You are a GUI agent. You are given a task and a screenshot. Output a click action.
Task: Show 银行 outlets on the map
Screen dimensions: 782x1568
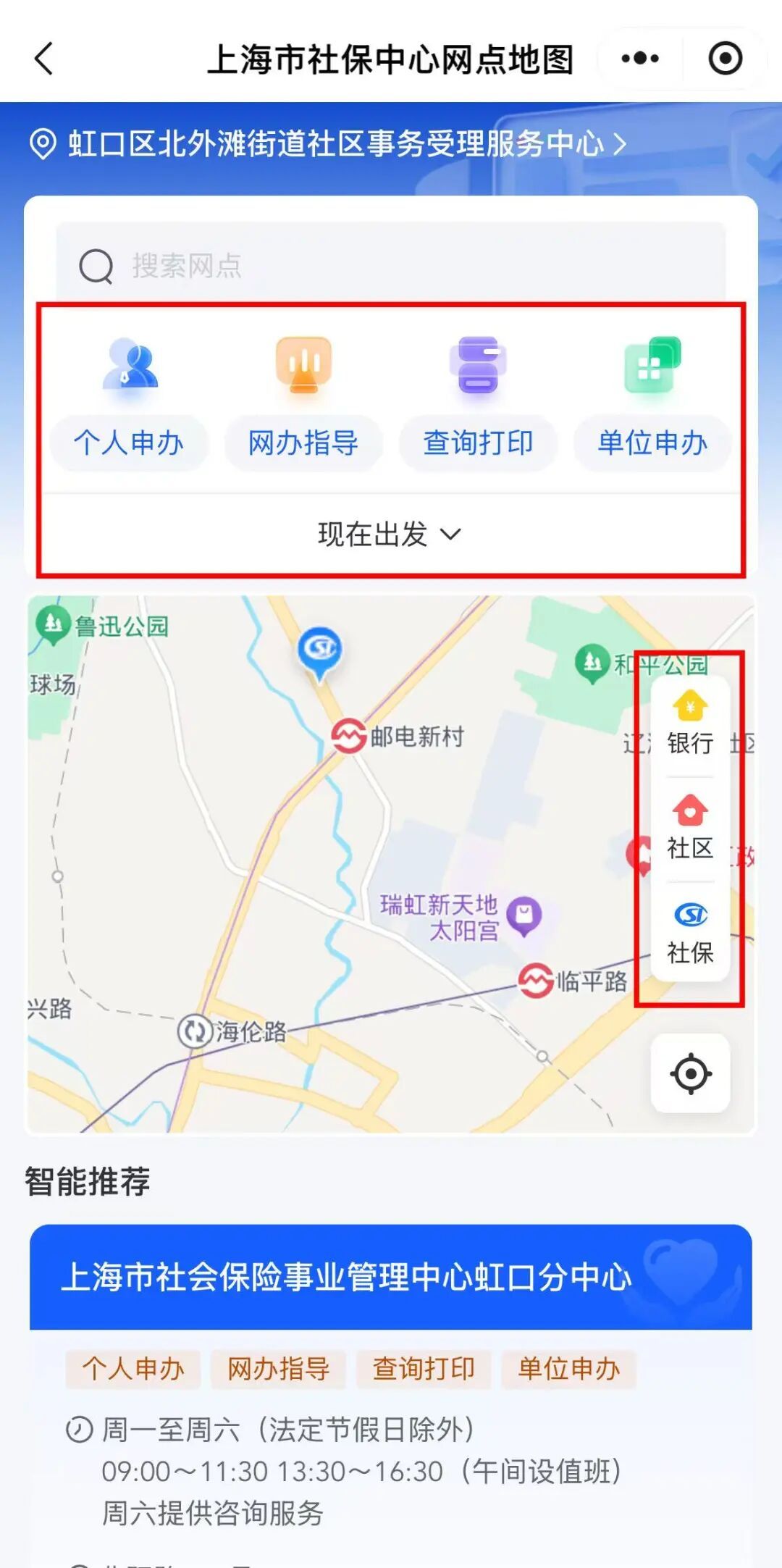690,724
